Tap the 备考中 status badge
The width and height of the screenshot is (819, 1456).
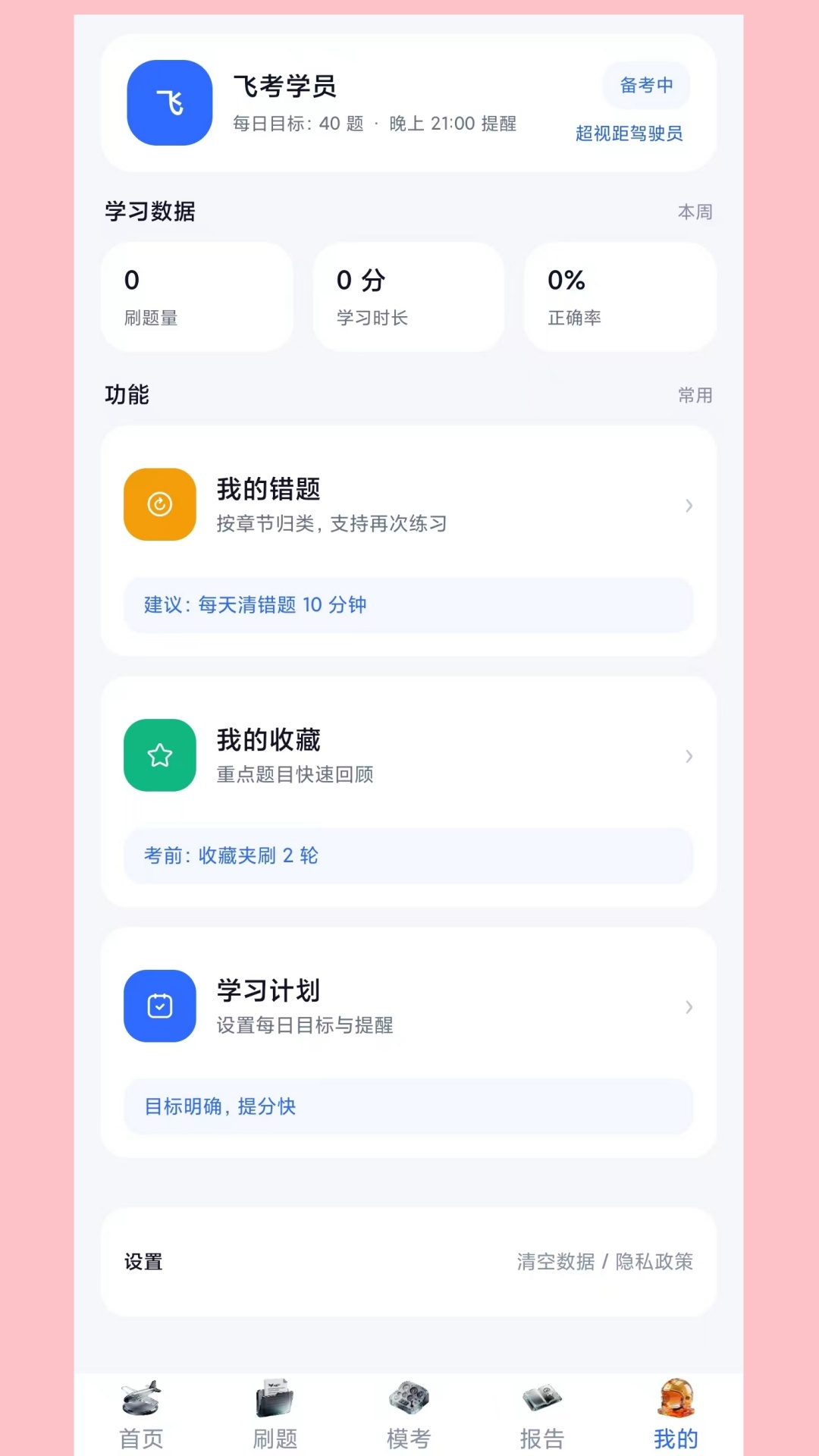[x=648, y=86]
